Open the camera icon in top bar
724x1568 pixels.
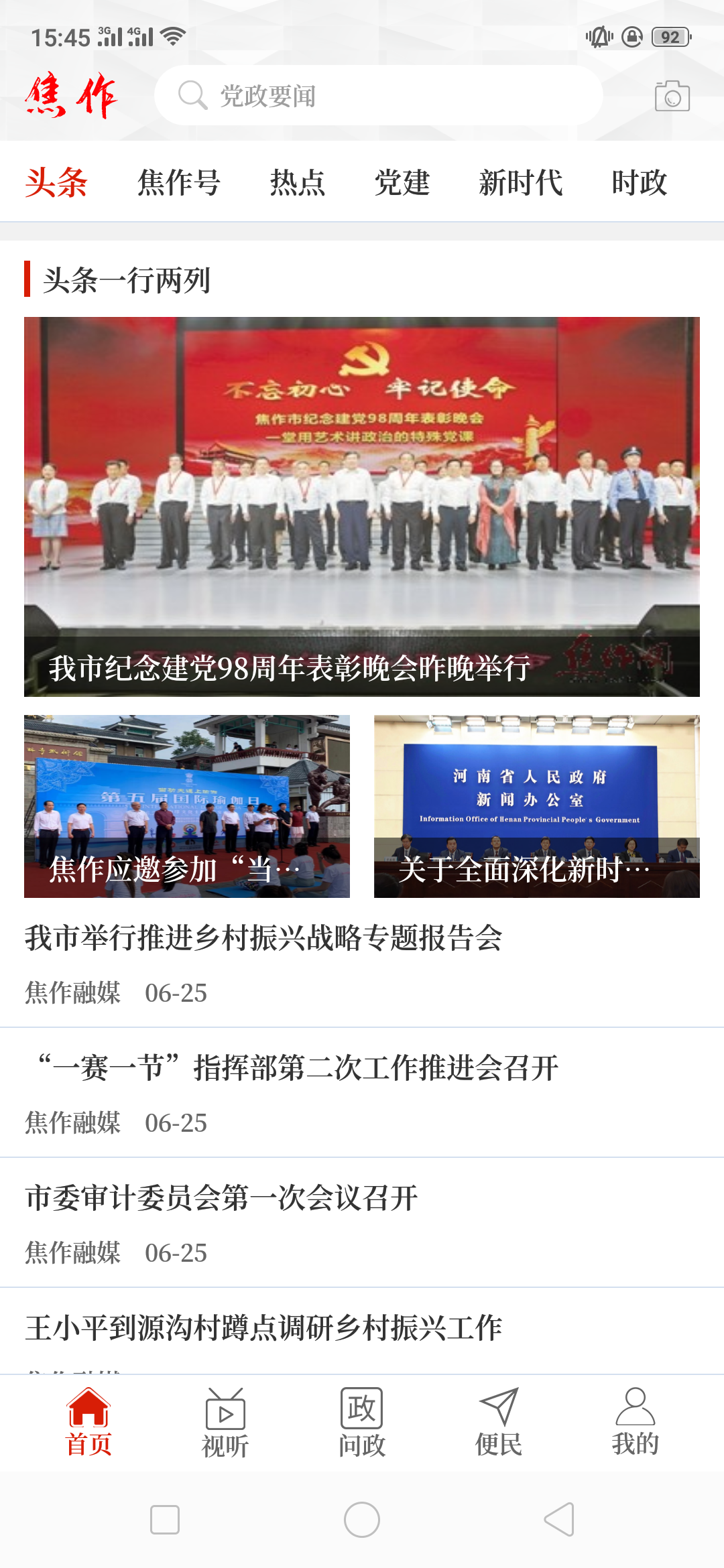pyautogui.click(x=672, y=96)
